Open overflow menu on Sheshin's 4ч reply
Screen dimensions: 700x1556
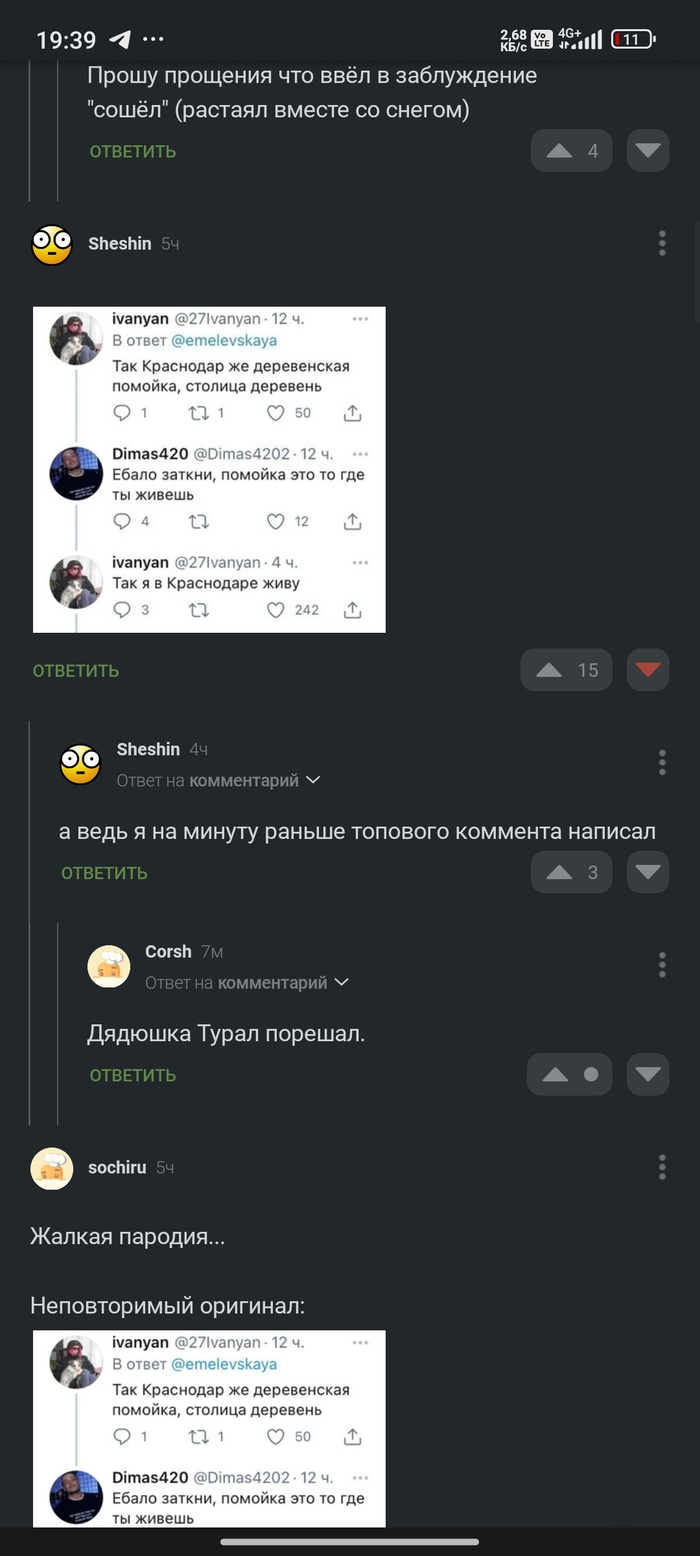[x=662, y=763]
